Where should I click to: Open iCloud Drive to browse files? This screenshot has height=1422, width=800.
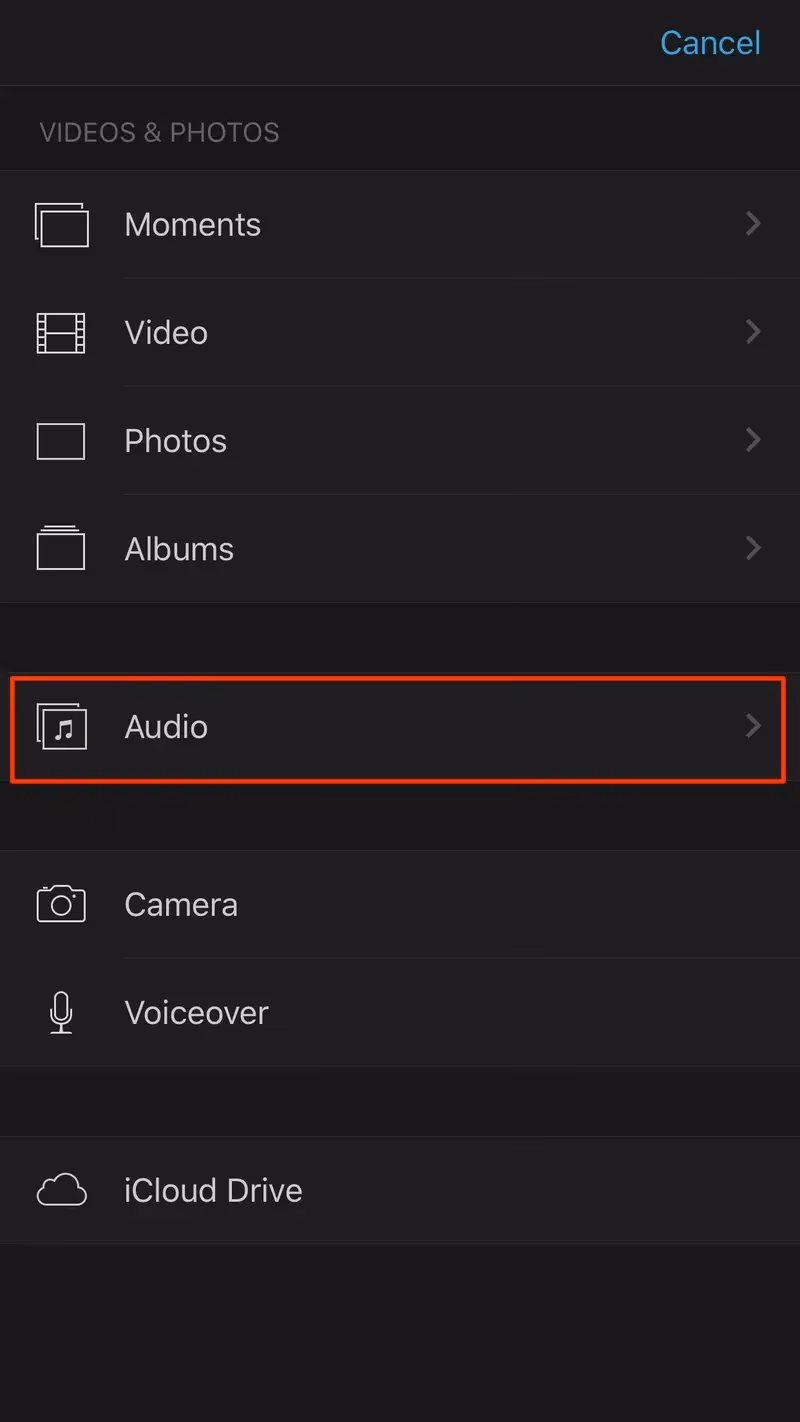coord(213,1190)
